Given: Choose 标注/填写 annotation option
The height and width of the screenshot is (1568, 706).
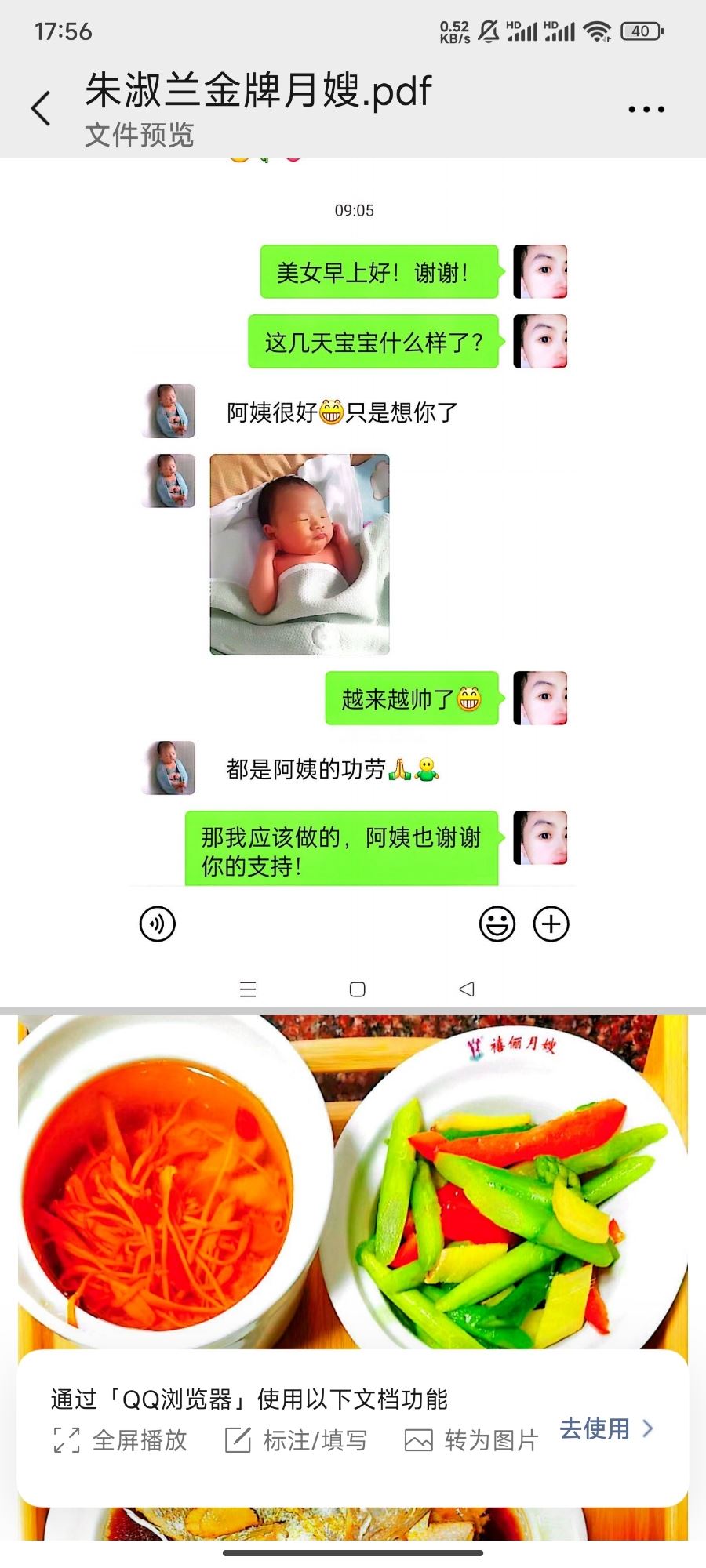Looking at the screenshot, I should (x=296, y=1440).
